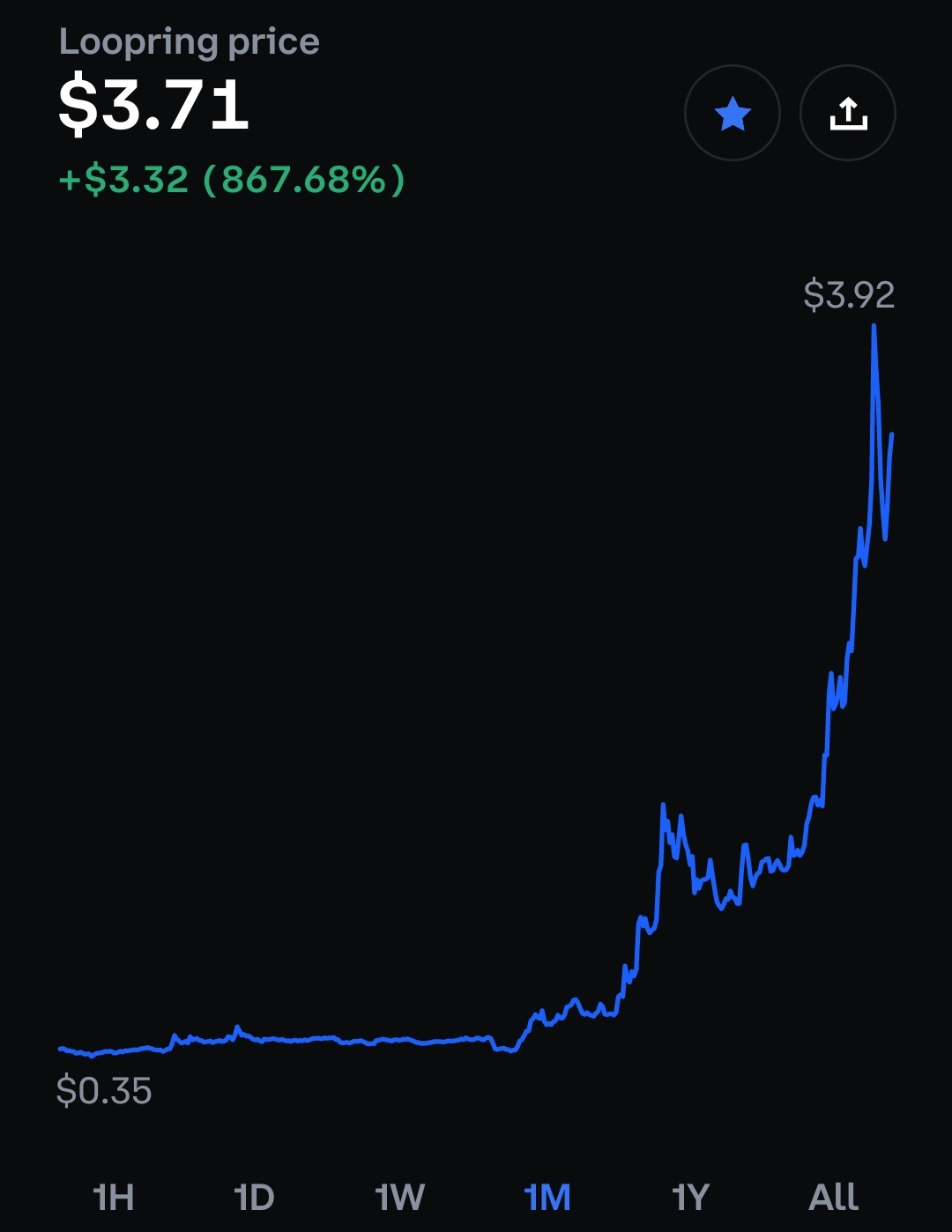952x1232 pixels.
Task: Switch chart range to 1H
Action: point(114,1197)
